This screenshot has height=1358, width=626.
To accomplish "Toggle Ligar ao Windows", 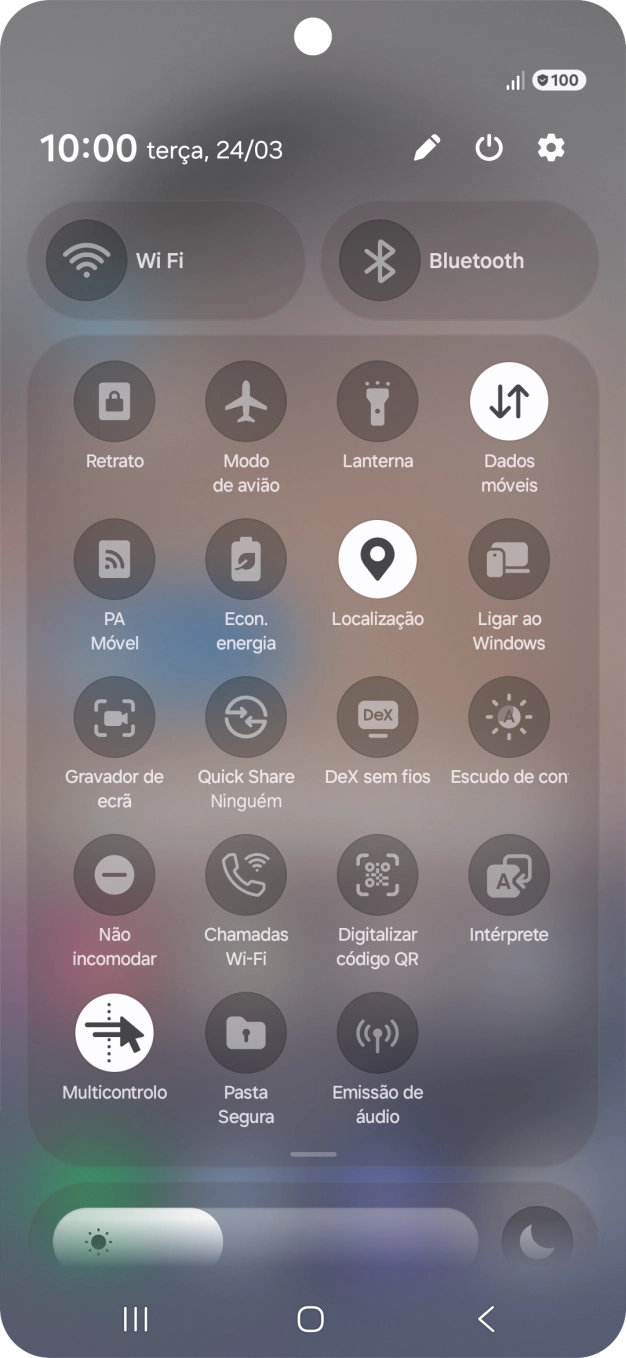I will [509, 560].
